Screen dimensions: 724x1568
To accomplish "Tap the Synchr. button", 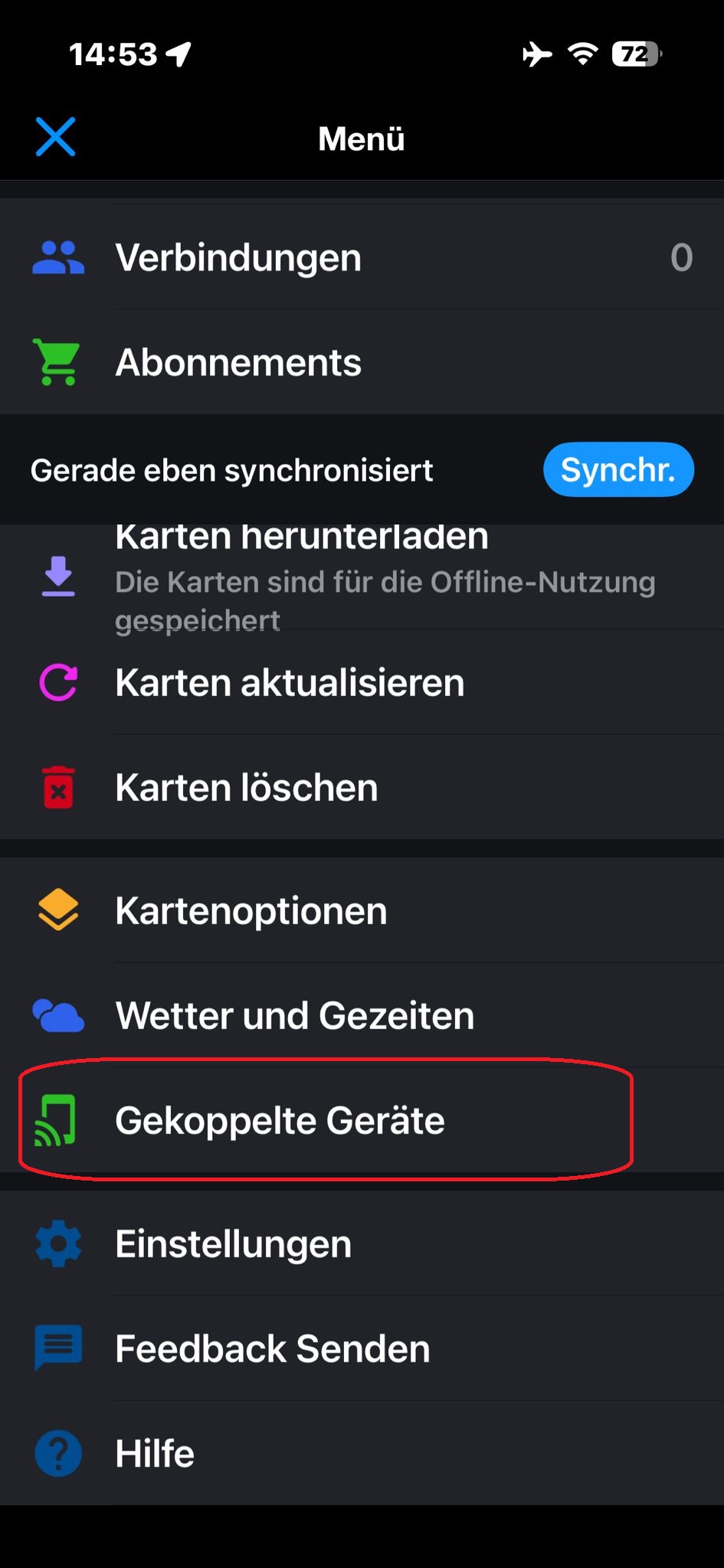I will [618, 469].
